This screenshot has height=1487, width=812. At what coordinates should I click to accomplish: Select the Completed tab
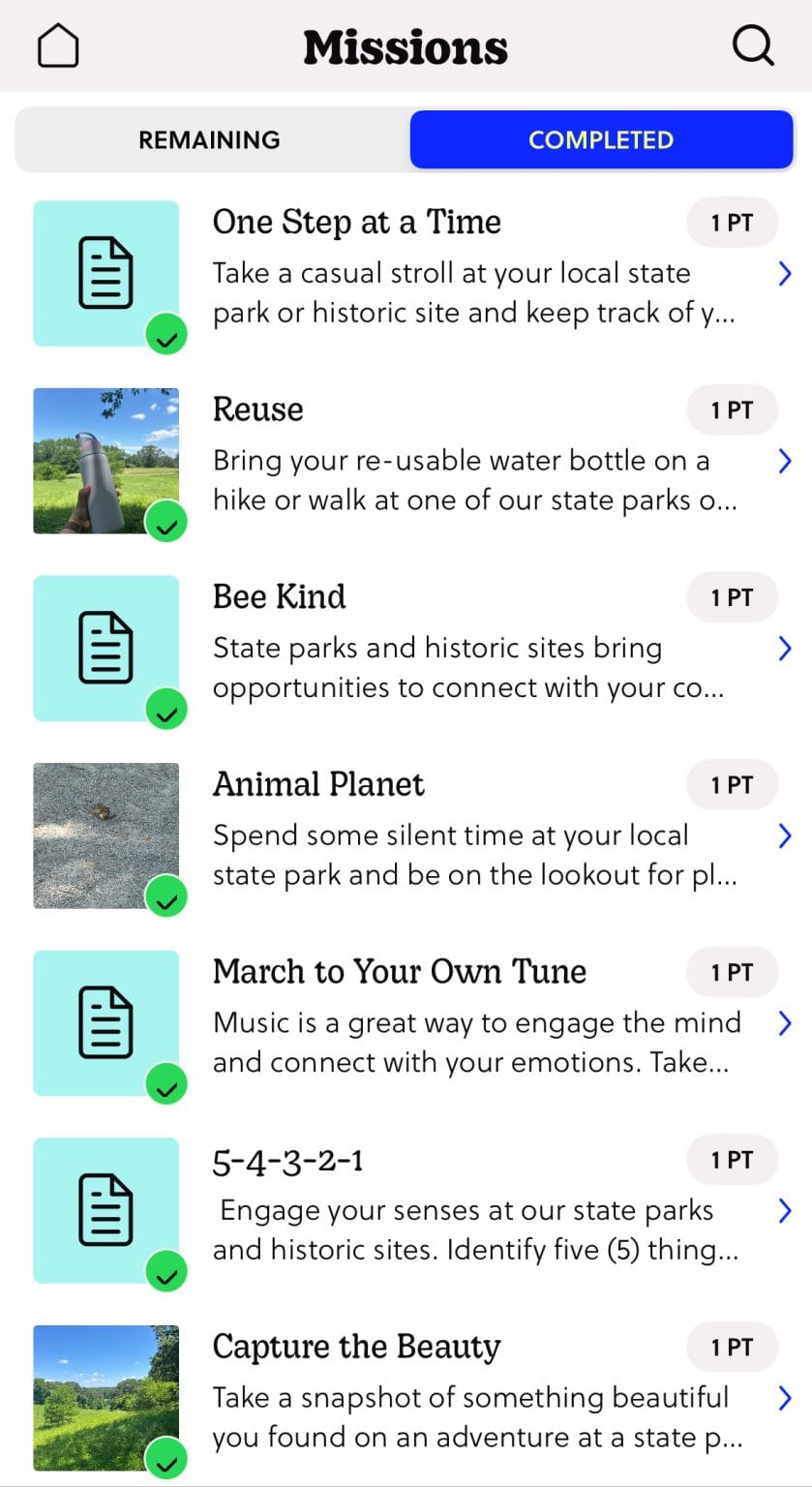601,139
